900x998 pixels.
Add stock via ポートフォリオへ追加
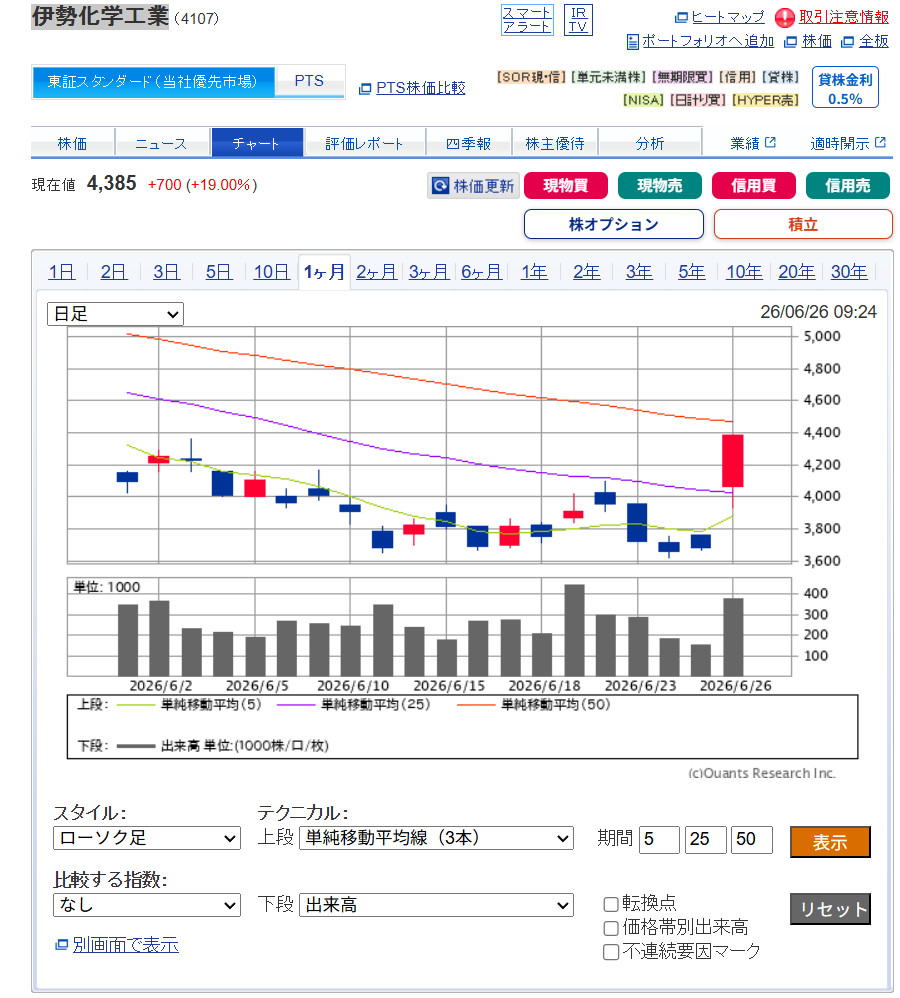point(700,41)
